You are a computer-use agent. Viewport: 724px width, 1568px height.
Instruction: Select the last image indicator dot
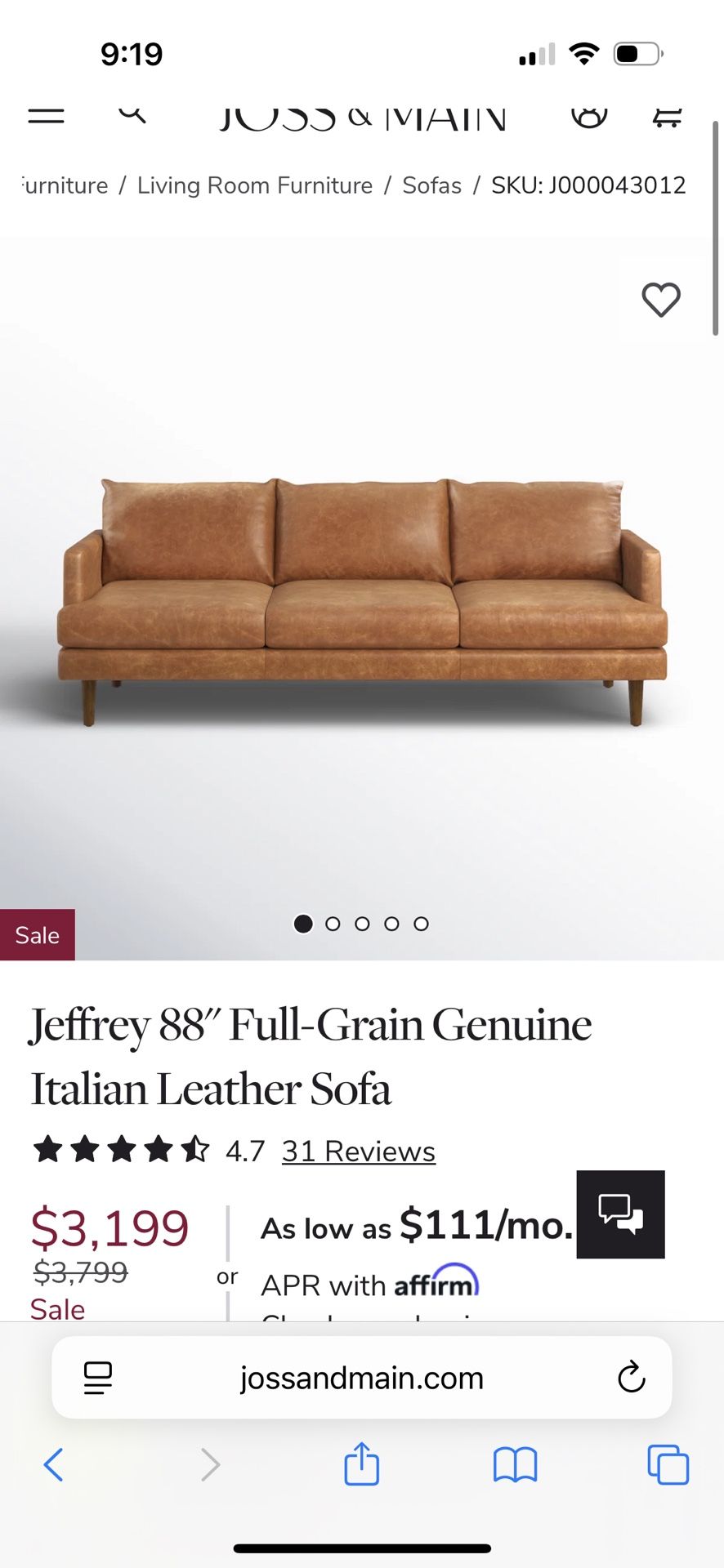tap(421, 924)
